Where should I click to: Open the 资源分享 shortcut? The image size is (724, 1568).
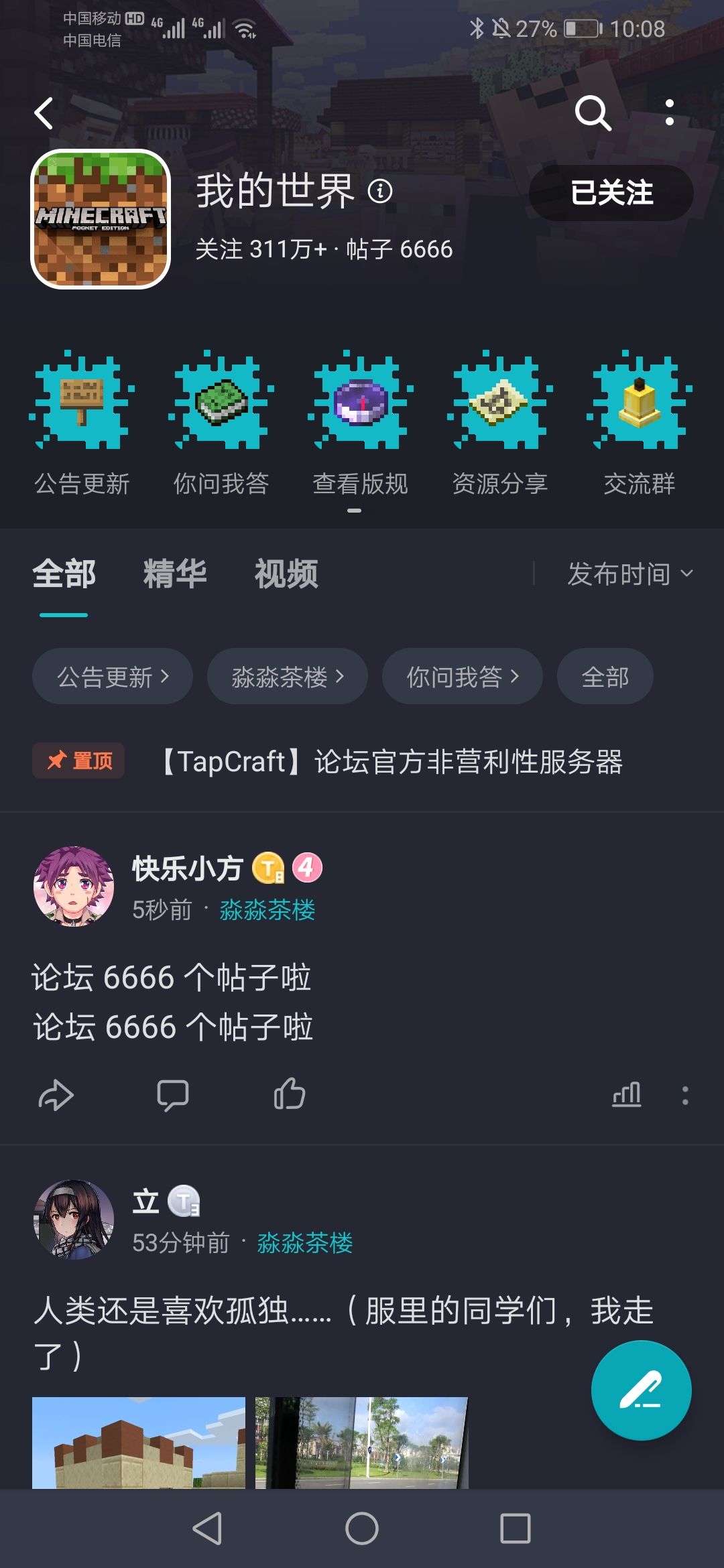coord(500,423)
